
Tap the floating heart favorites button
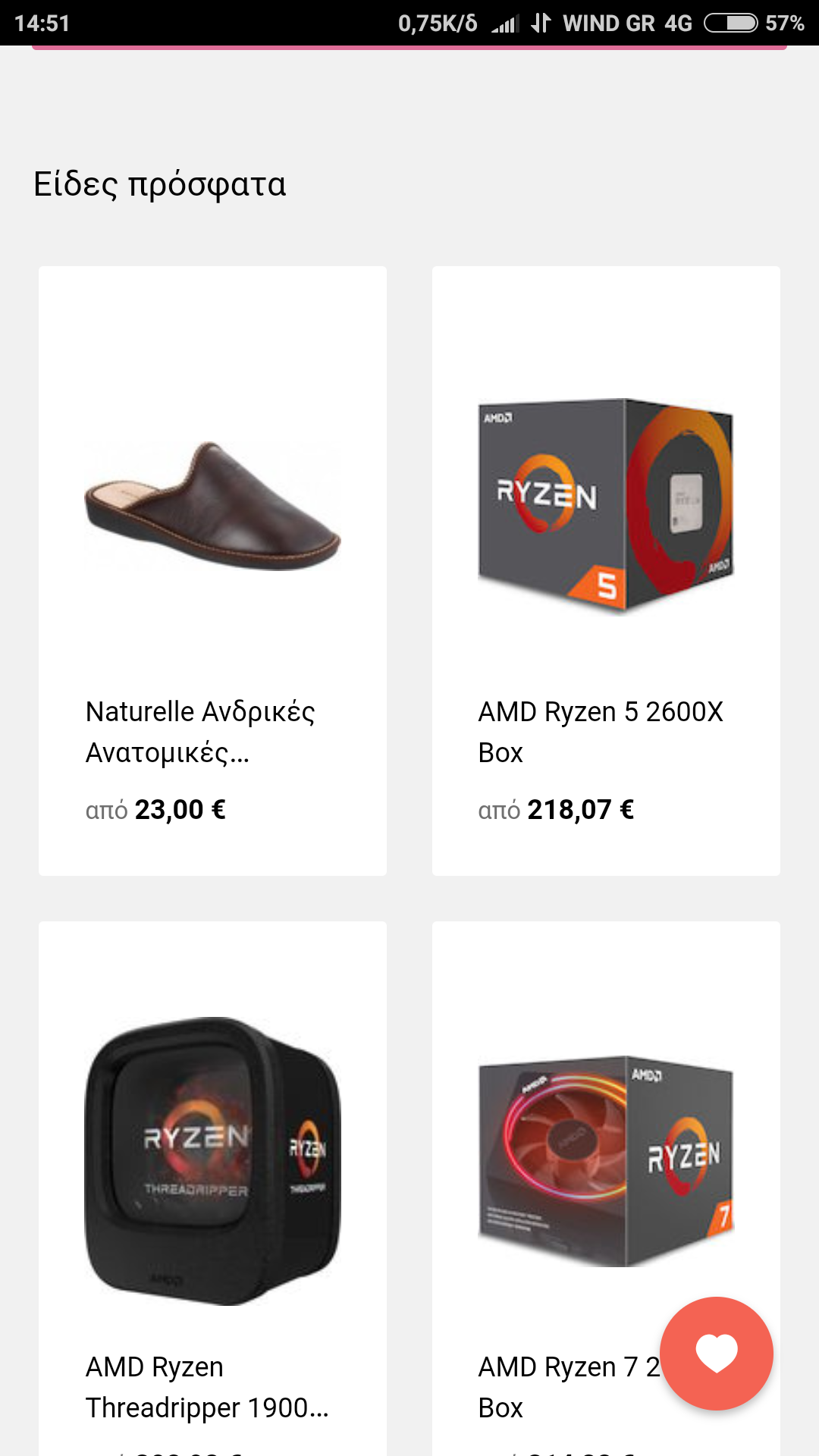pos(716,1354)
